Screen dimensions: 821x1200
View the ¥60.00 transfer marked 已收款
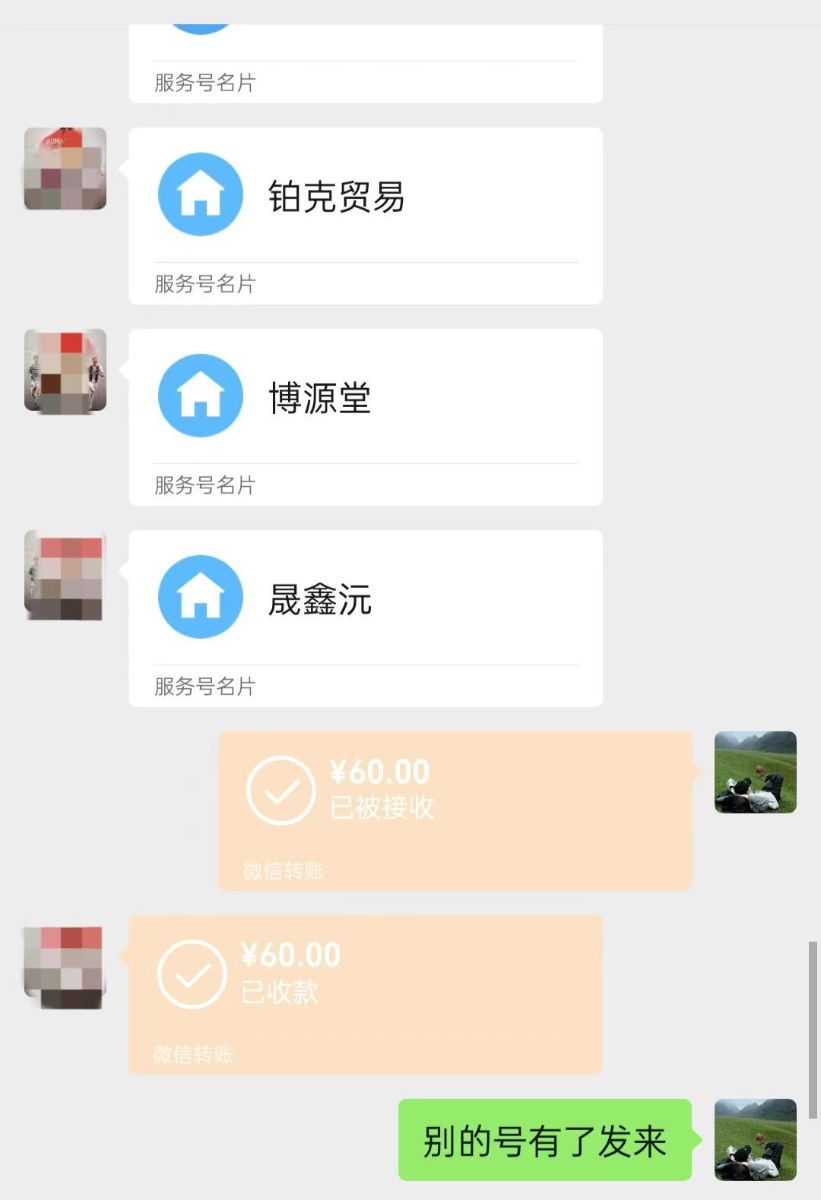pos(365,994)
